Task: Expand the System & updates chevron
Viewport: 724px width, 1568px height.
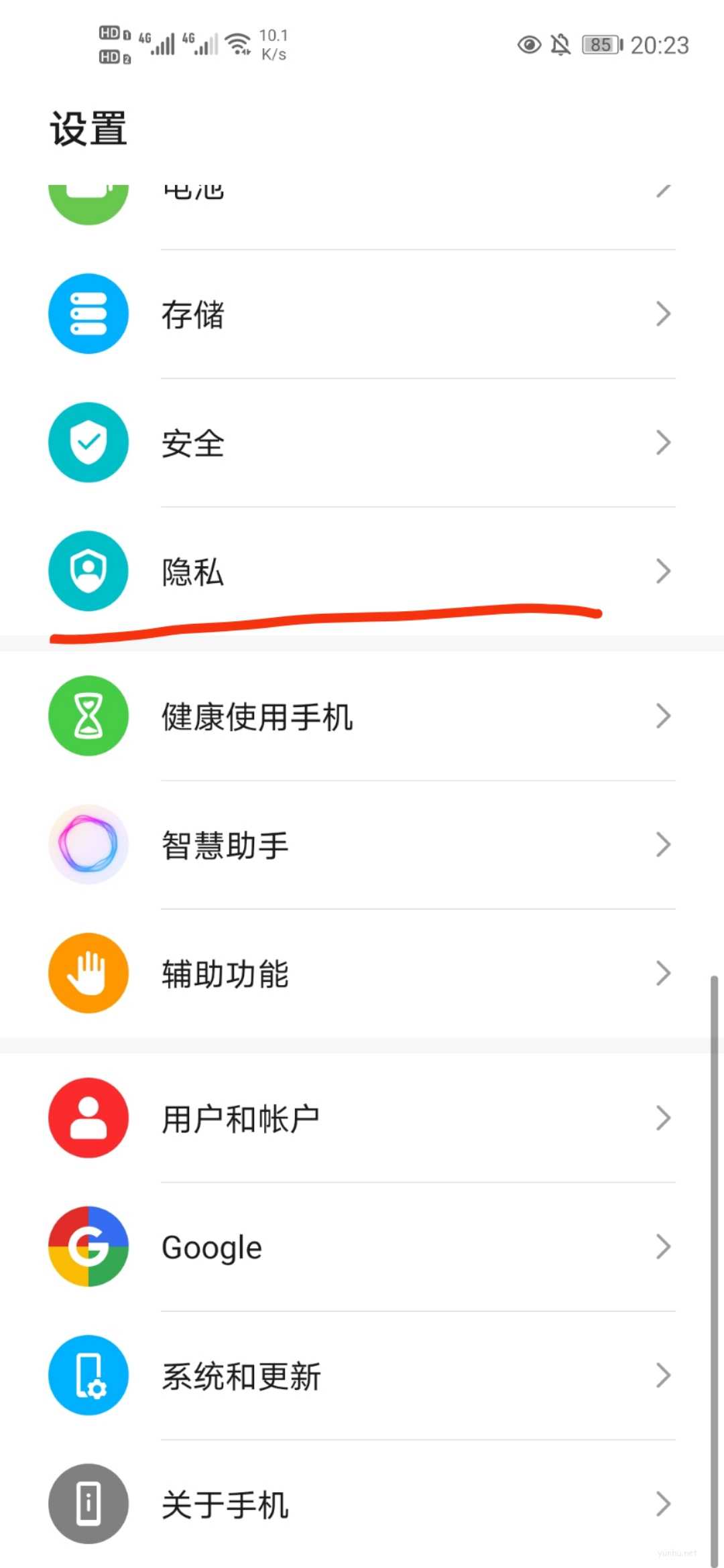Action: 662,1375
